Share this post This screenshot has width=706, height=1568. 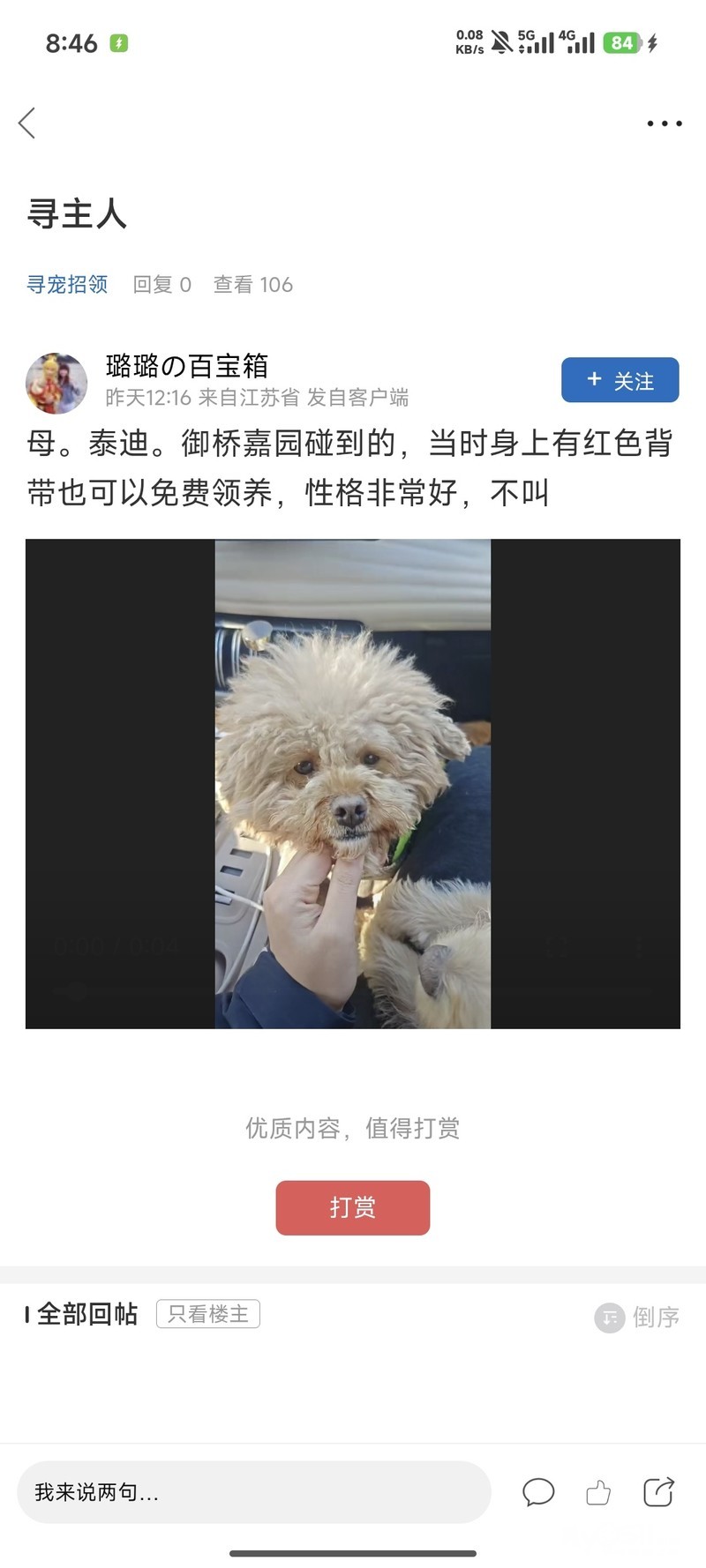658,1491
